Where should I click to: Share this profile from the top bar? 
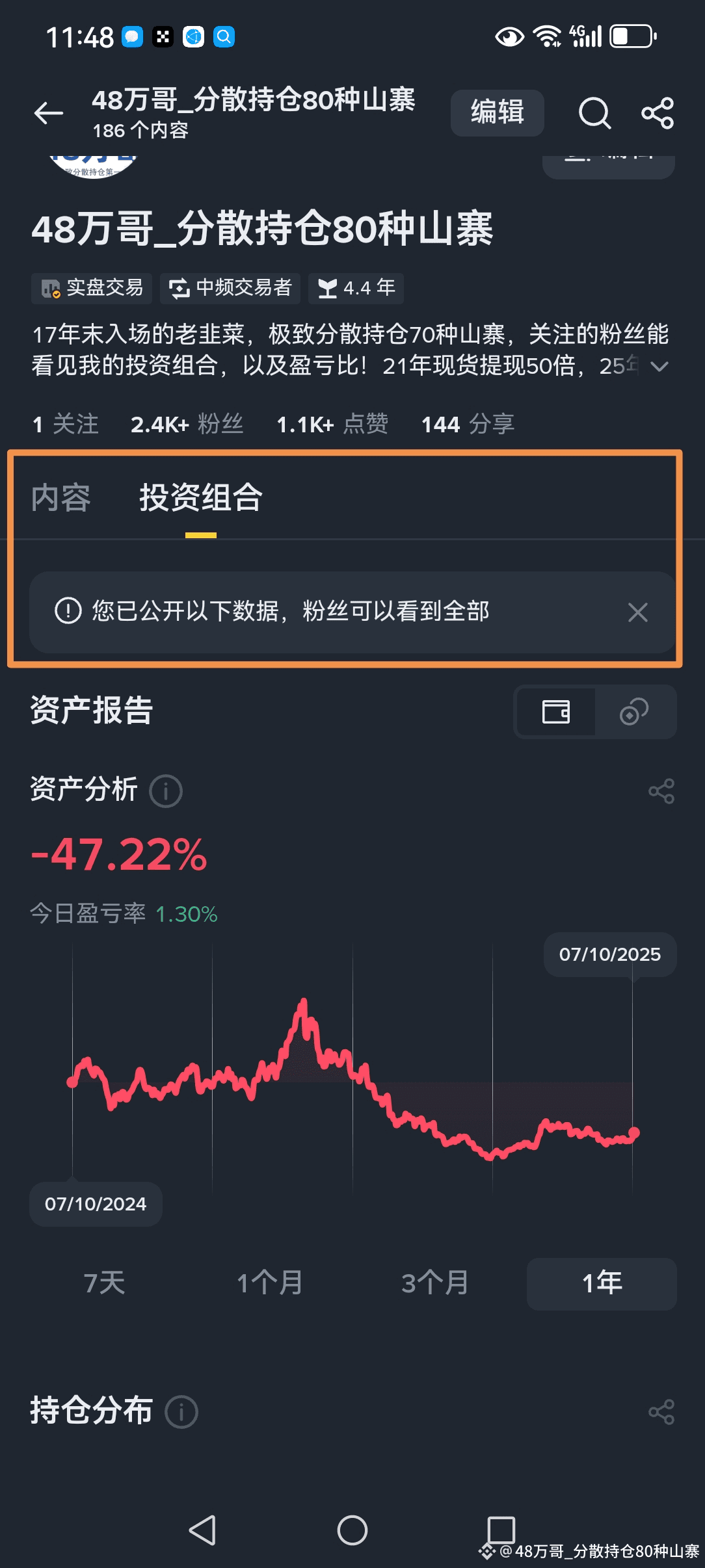click(x=658, y=113)
